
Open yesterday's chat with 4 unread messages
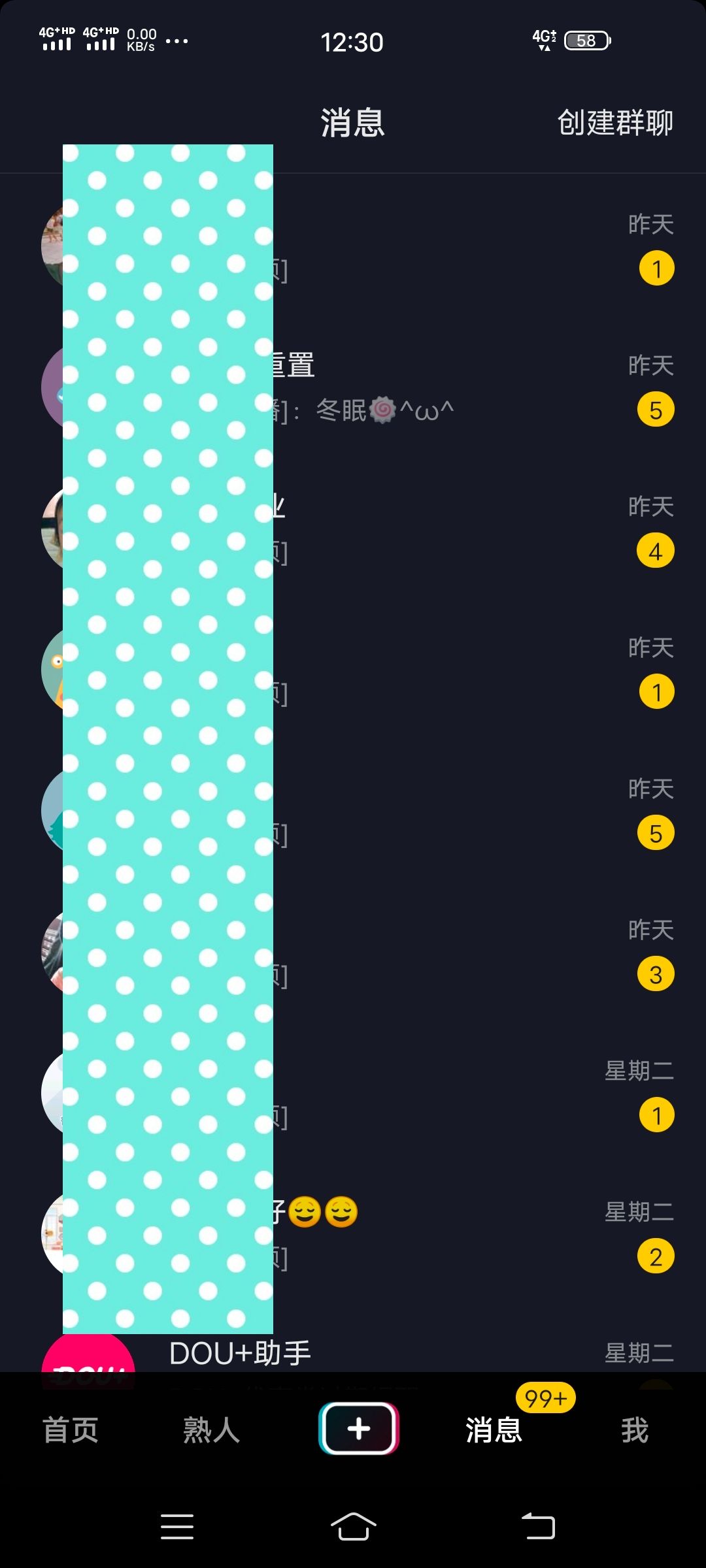[x=425, y=529]
